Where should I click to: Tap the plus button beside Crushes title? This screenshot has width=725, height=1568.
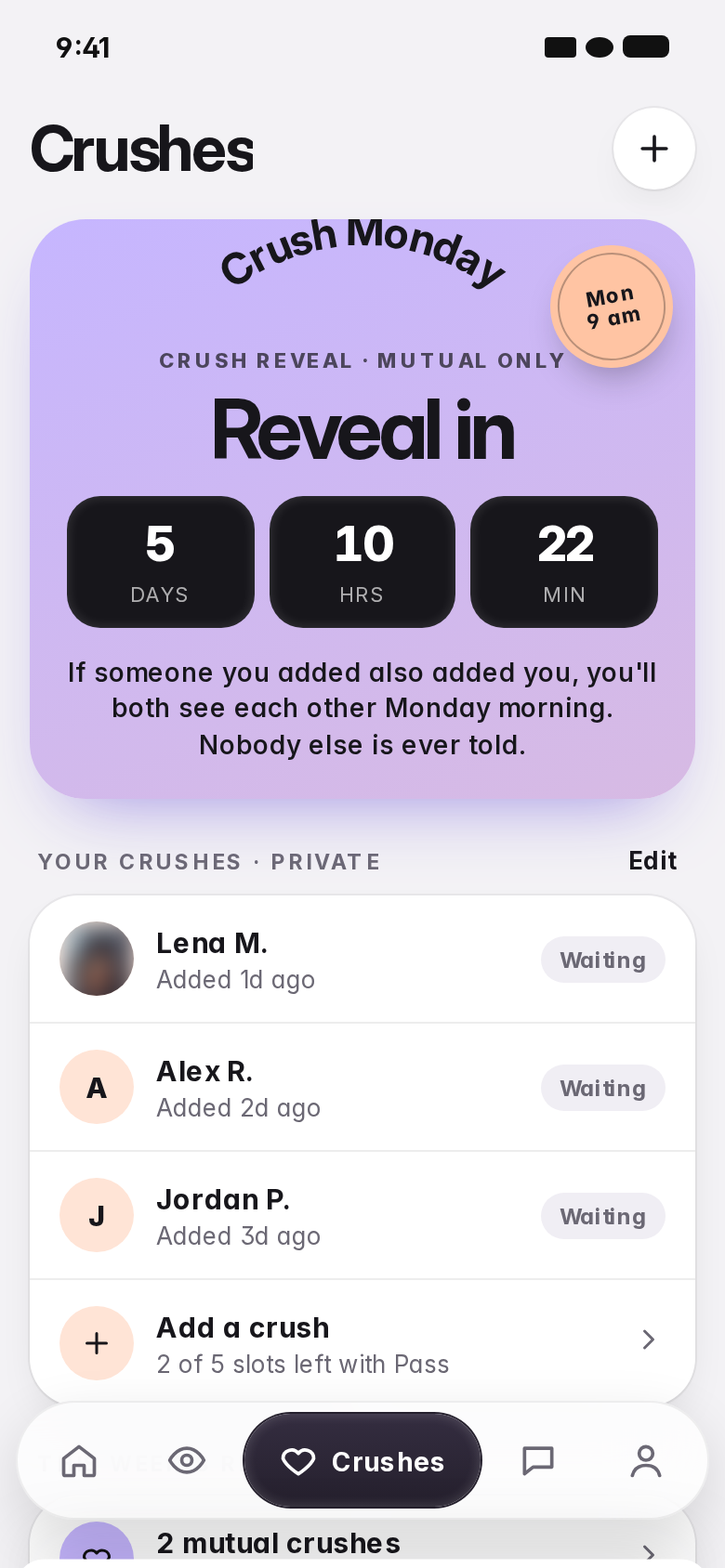point(653,149)
